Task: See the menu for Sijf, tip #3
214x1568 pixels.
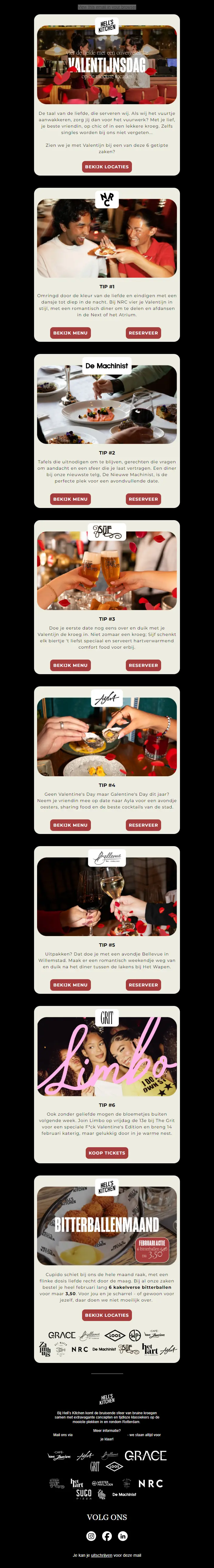Action: point(70,665)
